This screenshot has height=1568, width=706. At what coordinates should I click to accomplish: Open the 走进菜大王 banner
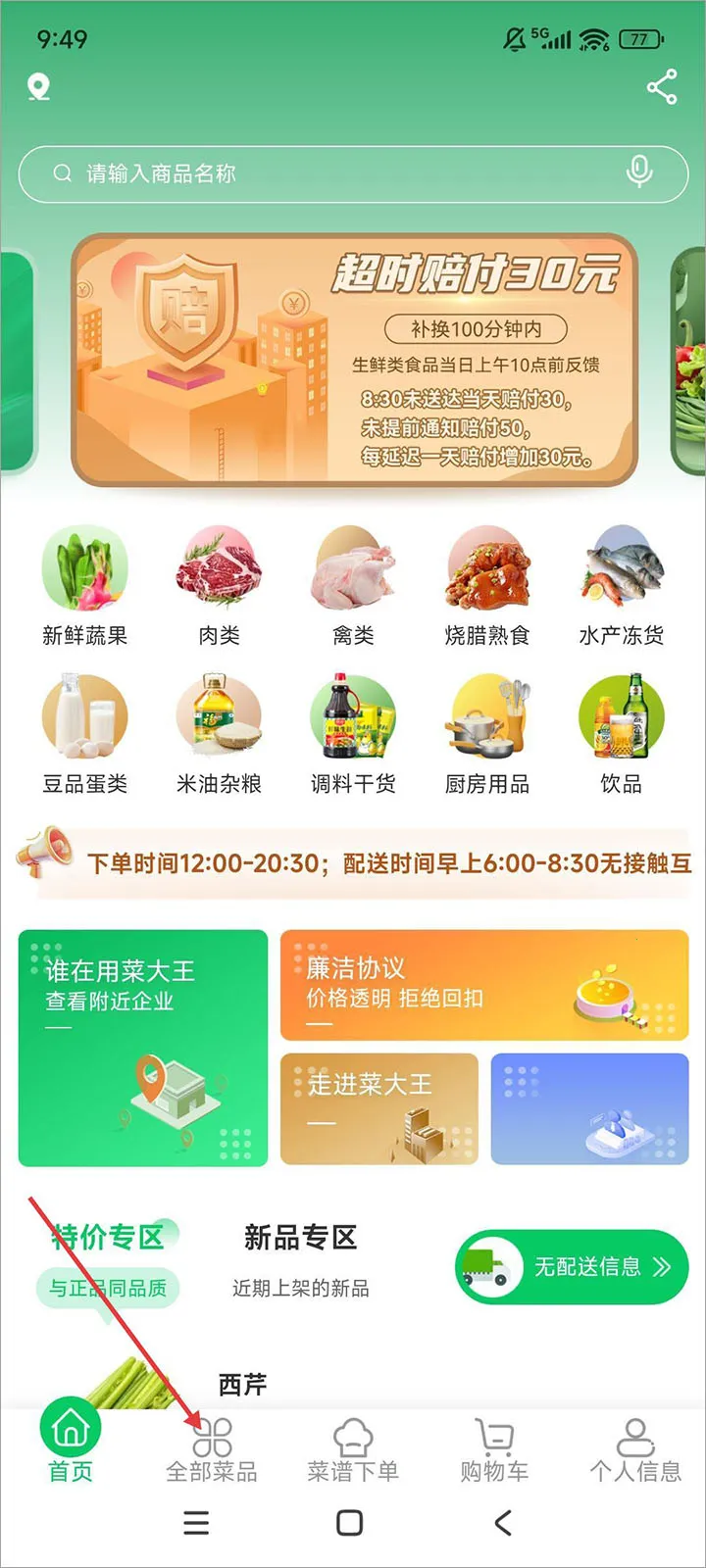pyautogui.click(x=378, y=1108)
